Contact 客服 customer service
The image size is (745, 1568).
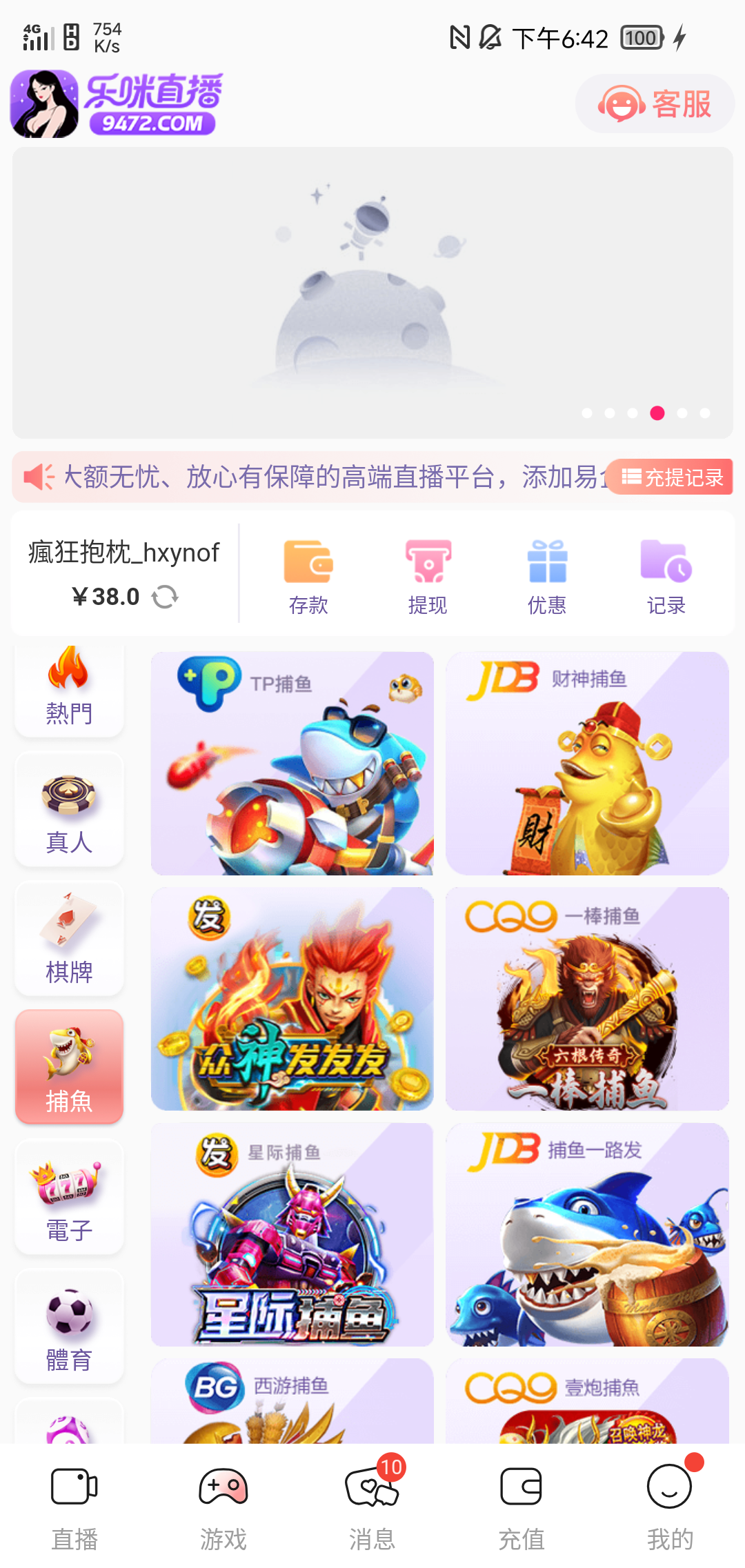654,104
